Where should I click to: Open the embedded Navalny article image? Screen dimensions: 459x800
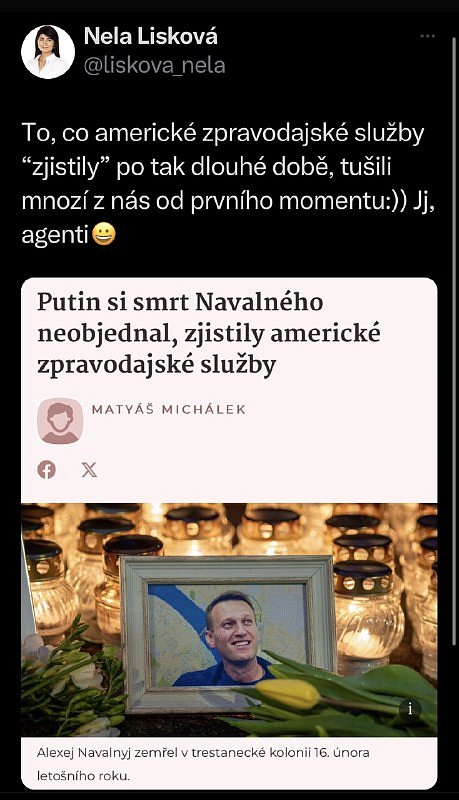pos(229,619)
